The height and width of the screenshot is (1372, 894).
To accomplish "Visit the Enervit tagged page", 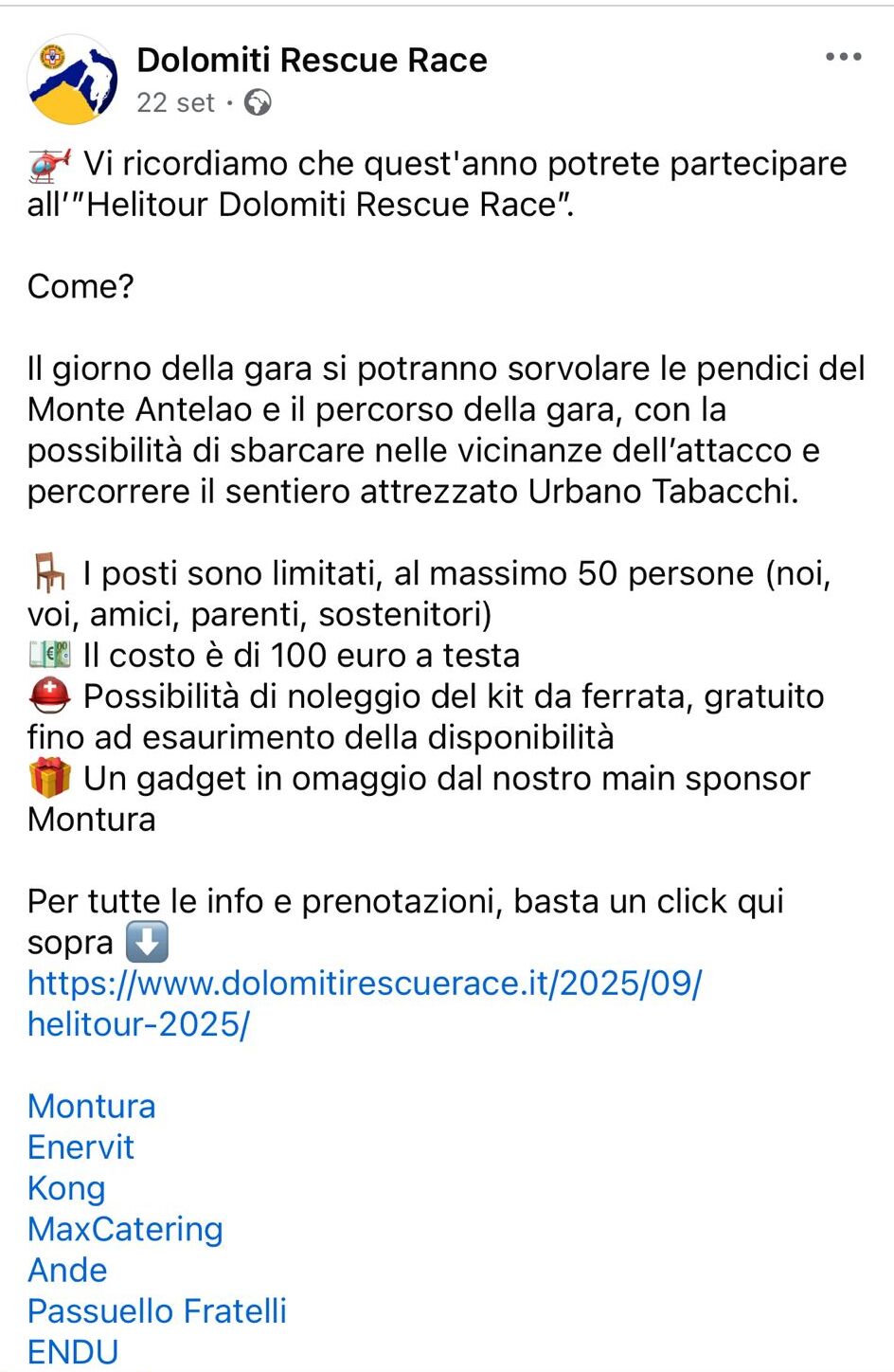I will 81,1146.
